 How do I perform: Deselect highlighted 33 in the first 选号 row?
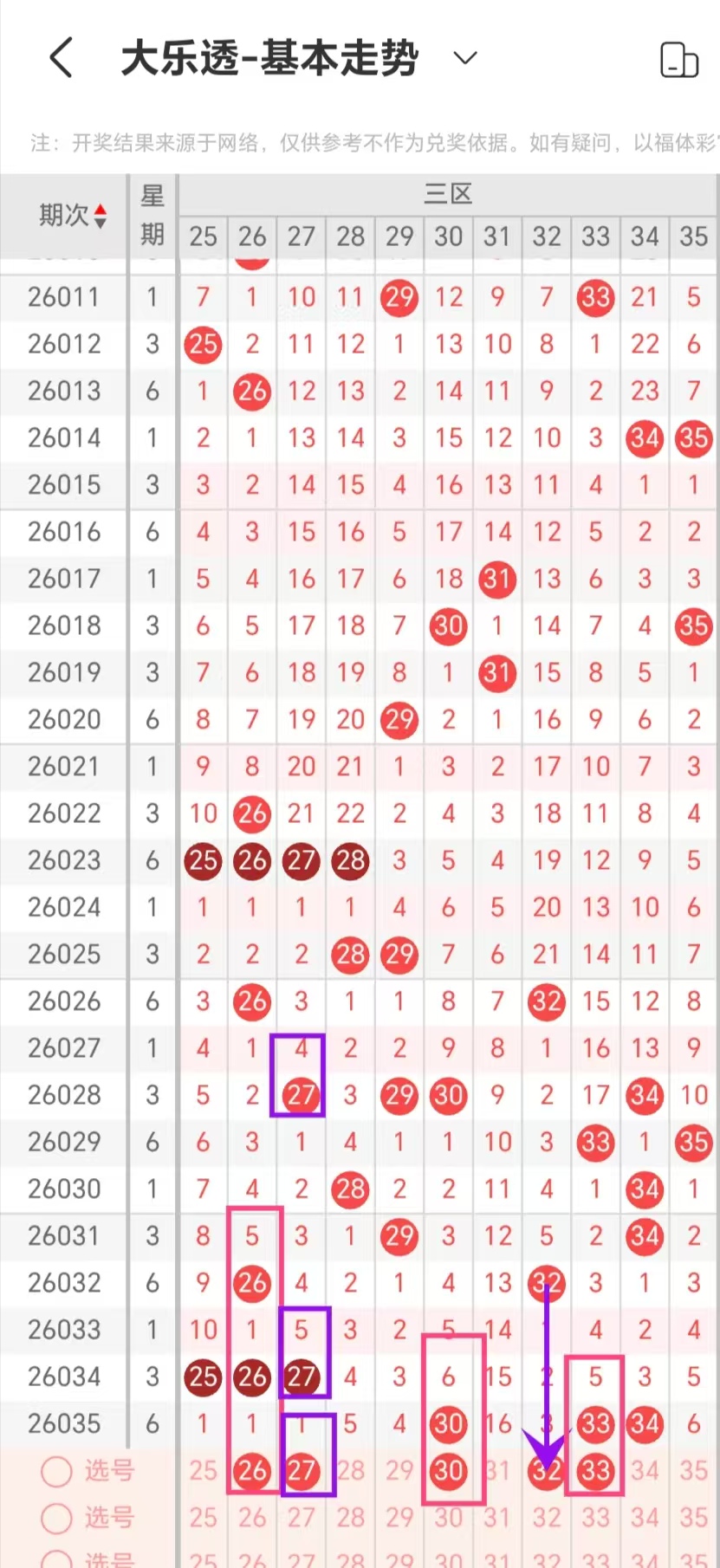click(596, 1471)
